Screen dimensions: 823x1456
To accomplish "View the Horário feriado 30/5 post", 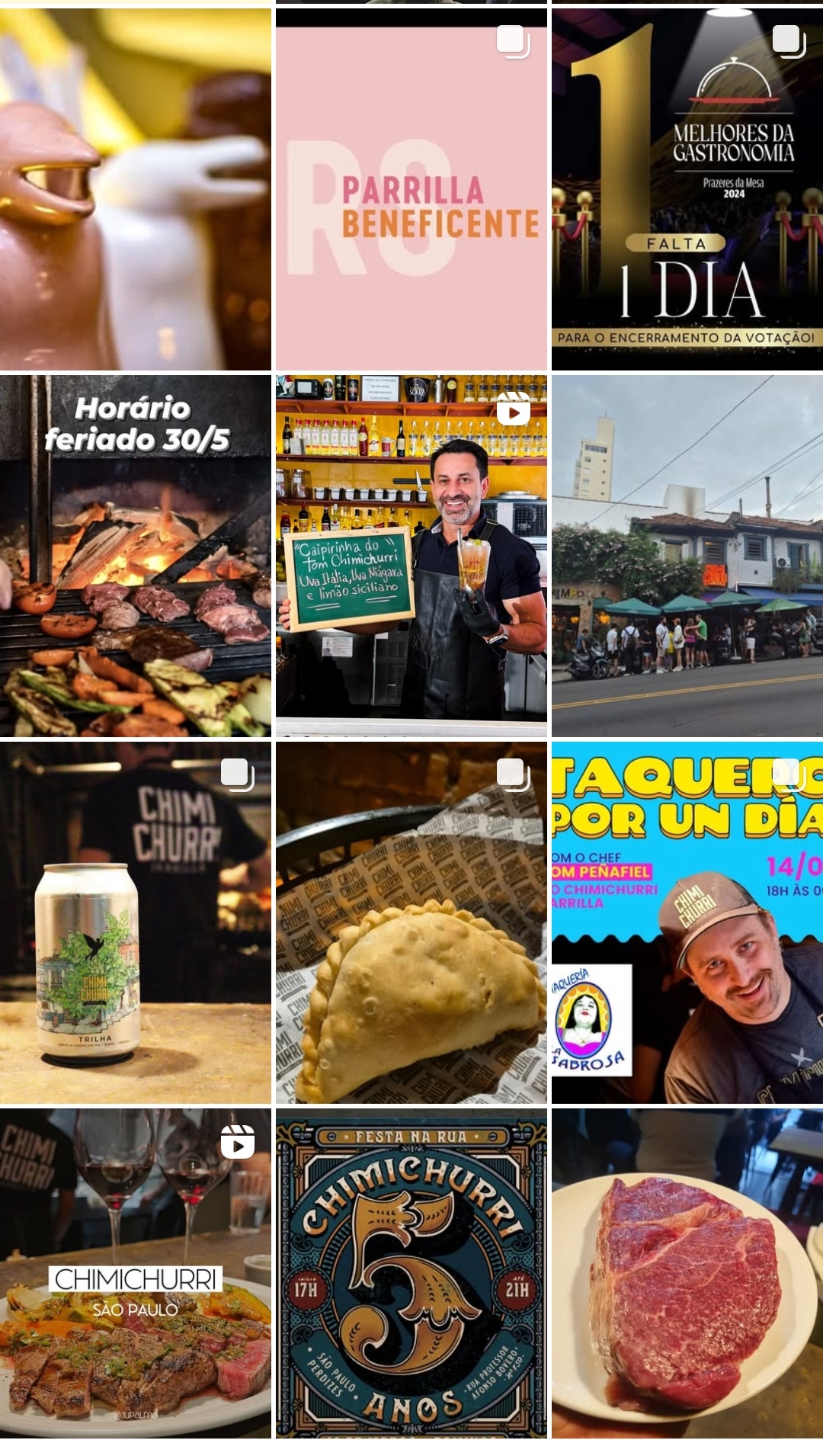I will pyautogui.click(x=135, y=556).
